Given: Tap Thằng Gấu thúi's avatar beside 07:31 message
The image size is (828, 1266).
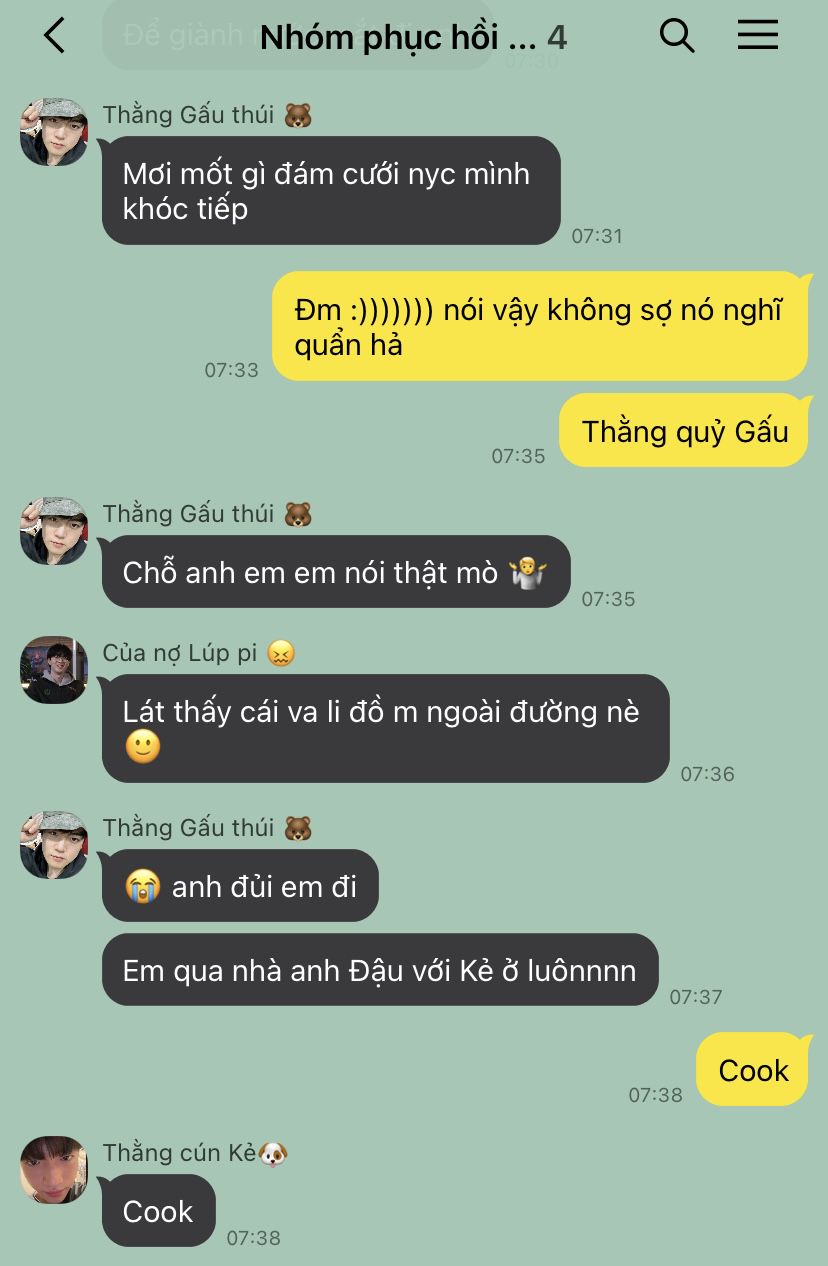Looking at the screenshot, I should pyautogui.click(x=54, y=131).
